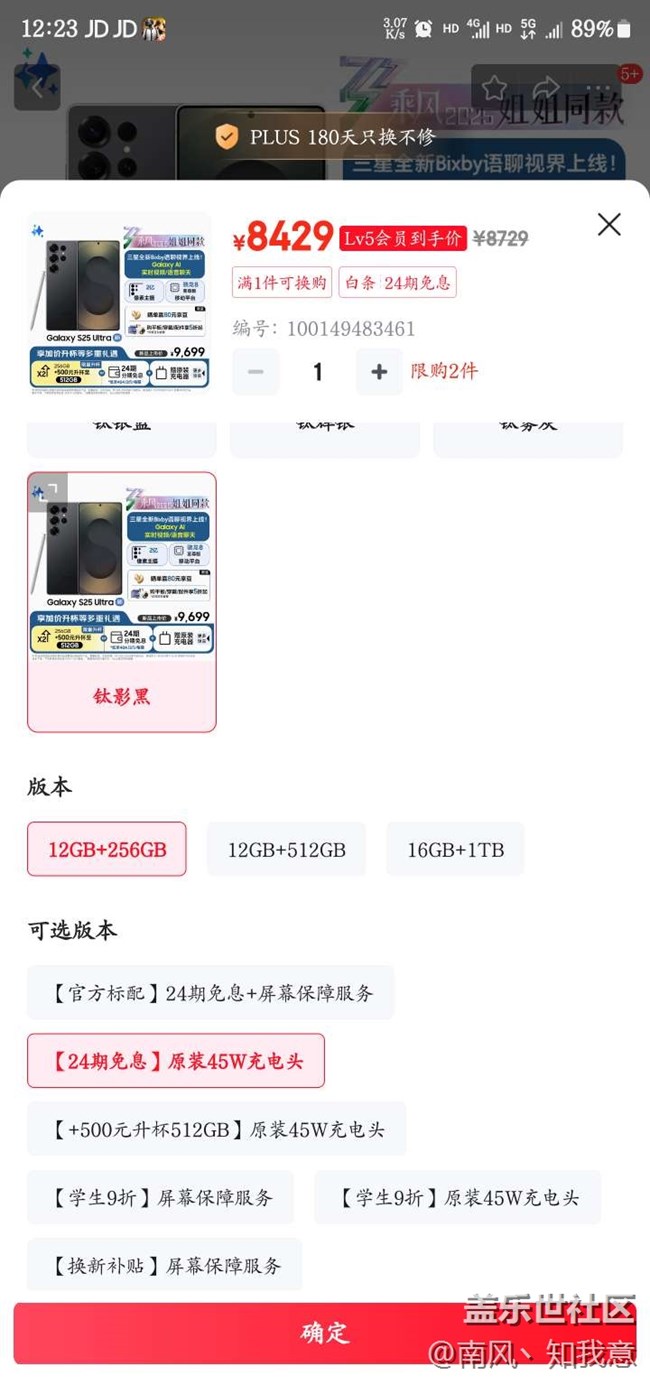Select 【换新补贴】屏幕保障服务 option
Screen dimensions: 650x1394
pyautogui.click(x=165, y=1265)
